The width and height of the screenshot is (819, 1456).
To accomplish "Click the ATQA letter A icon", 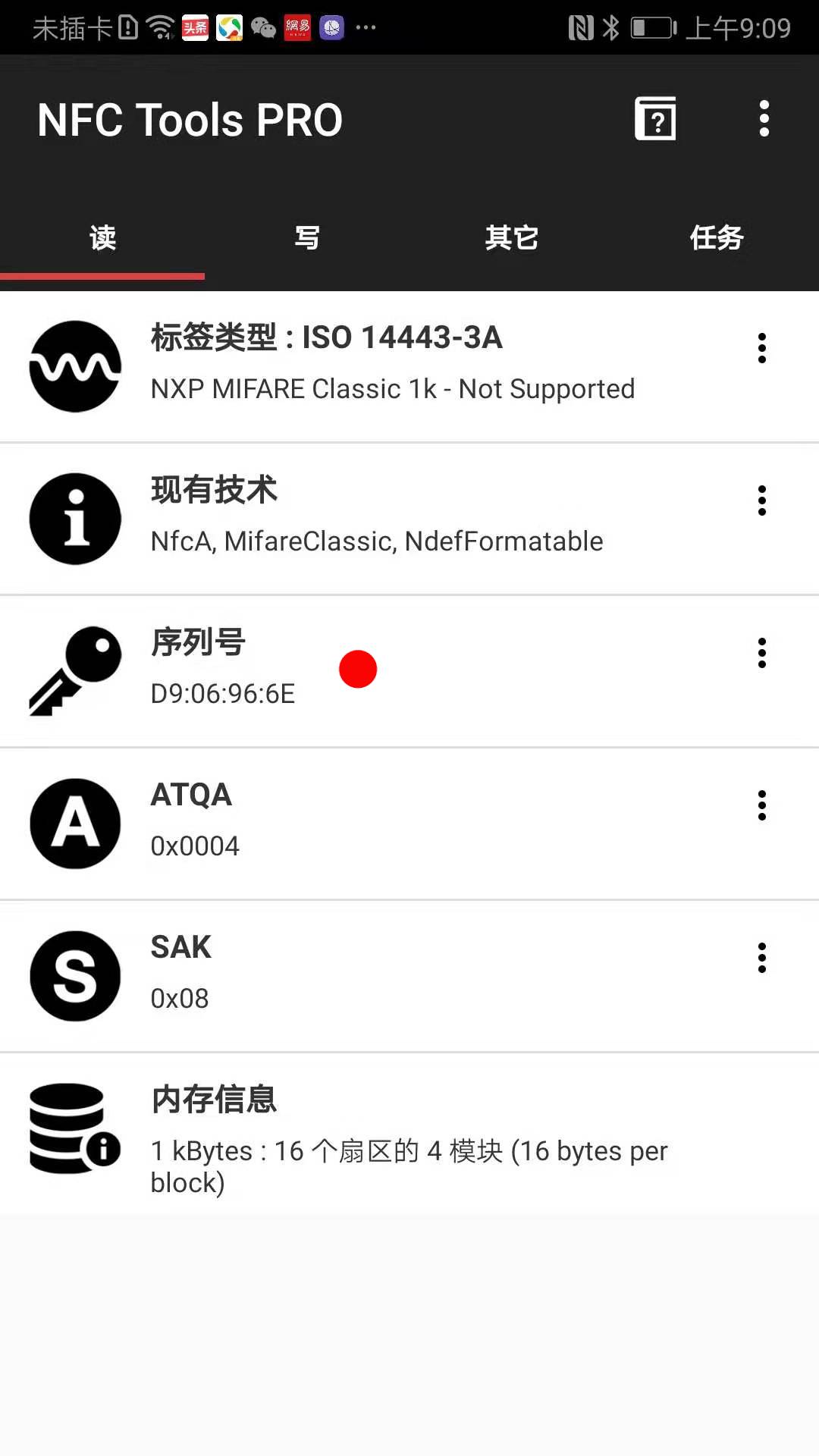I will tap(74, 824).
